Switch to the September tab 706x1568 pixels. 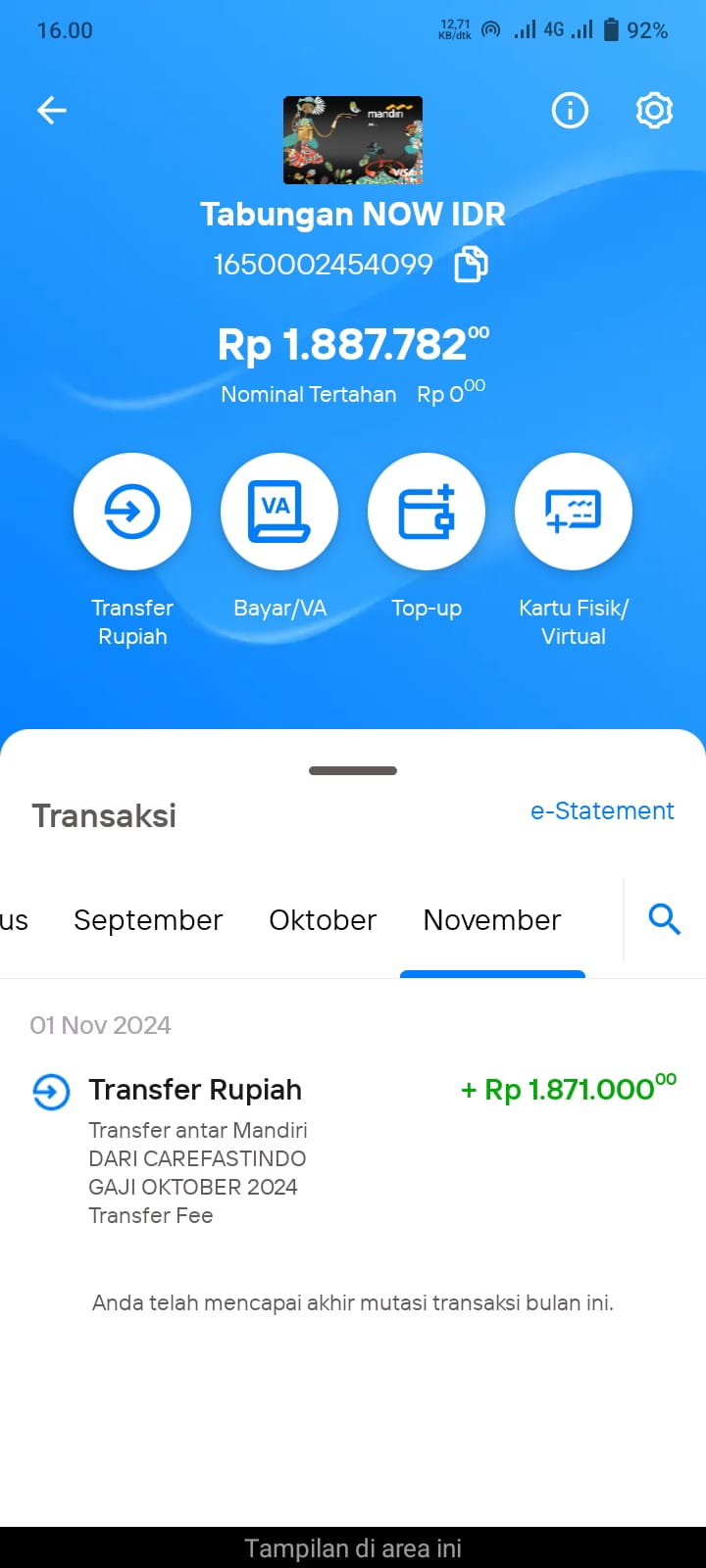coord(148,920)
